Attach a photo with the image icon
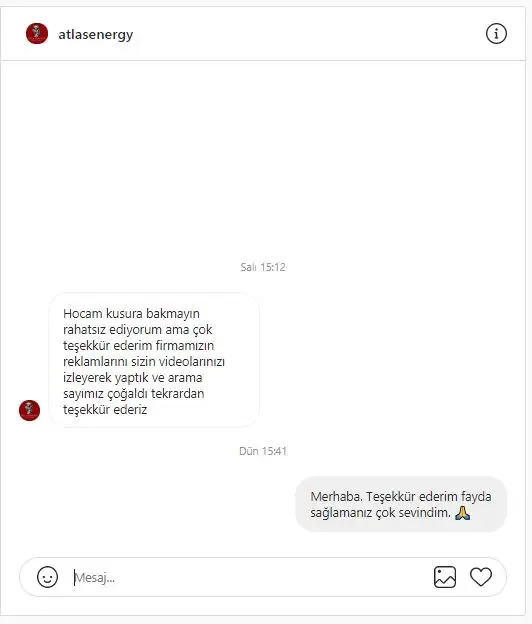532x624 pixels. [x=445, y=577]
